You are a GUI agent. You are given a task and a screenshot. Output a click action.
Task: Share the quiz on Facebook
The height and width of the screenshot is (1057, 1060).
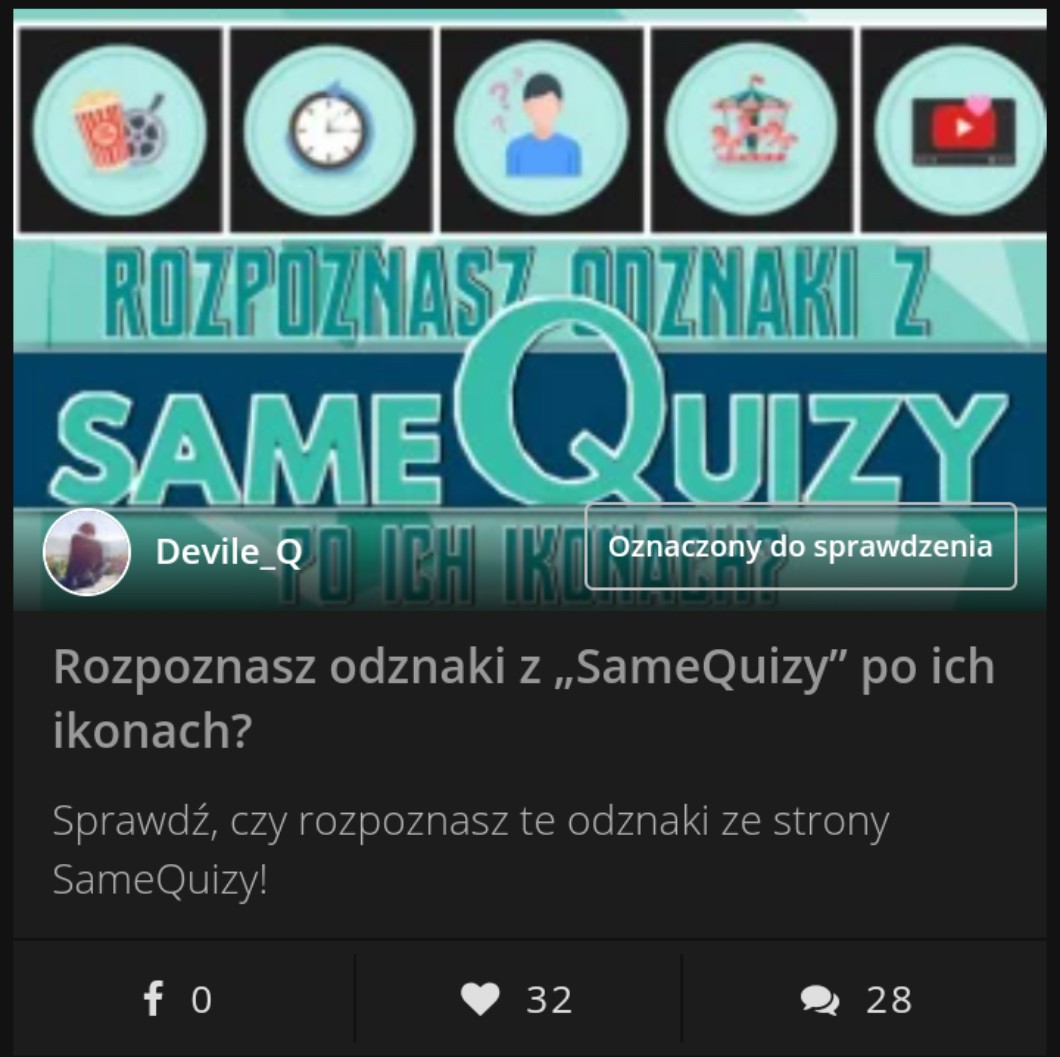[178, 999]
